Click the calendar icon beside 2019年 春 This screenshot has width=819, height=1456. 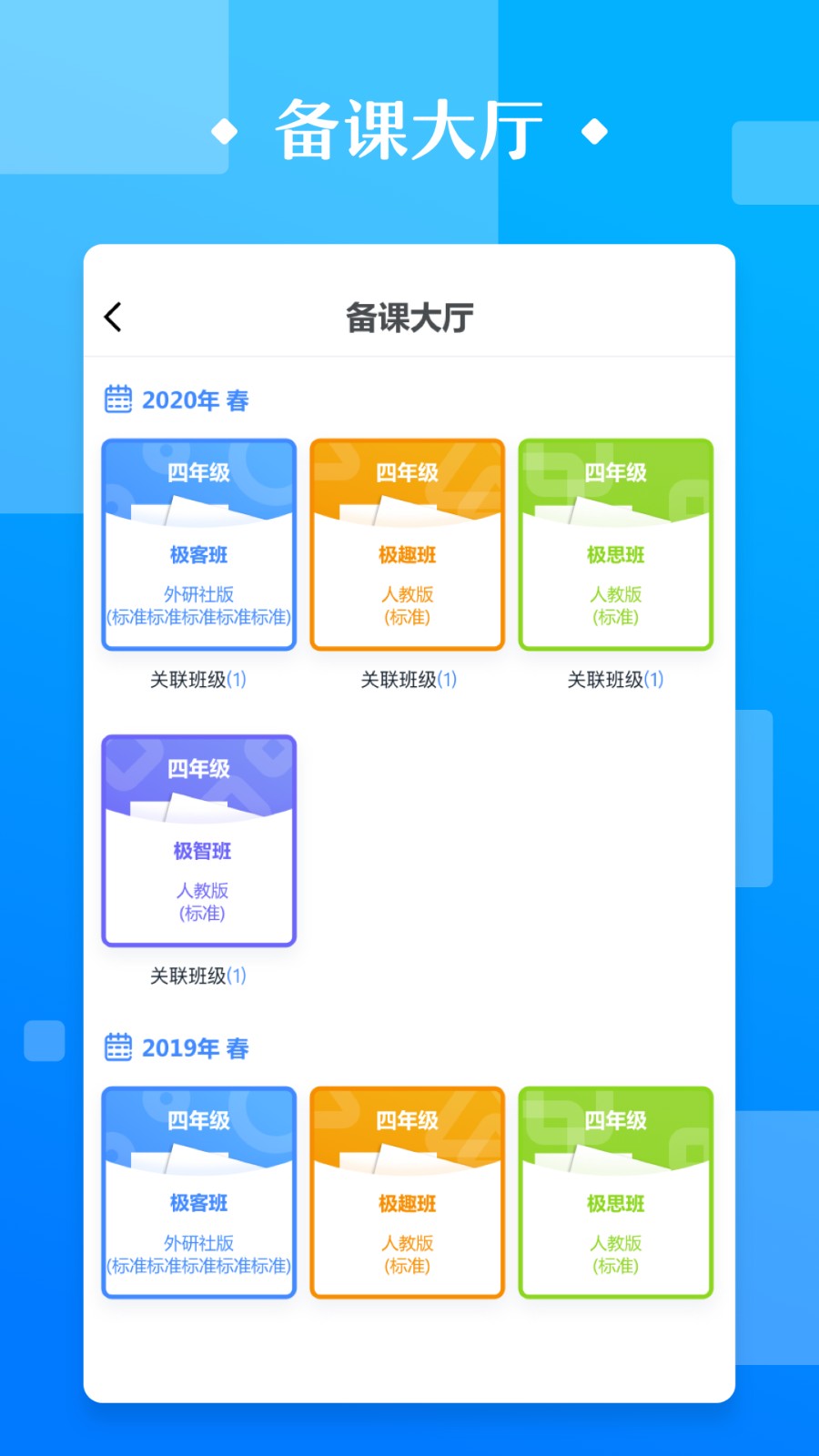116,1047
